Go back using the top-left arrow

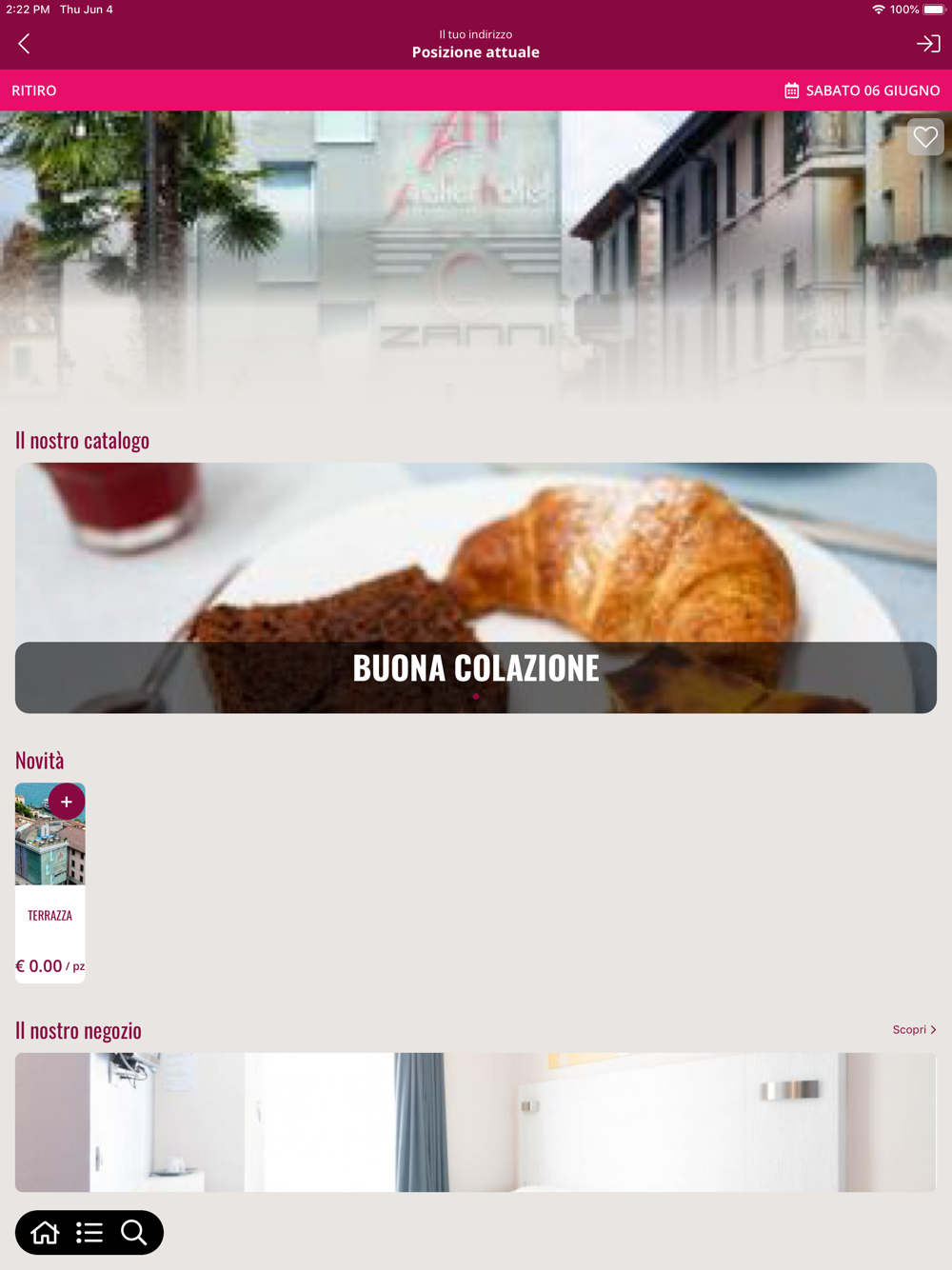coord(24,44)
